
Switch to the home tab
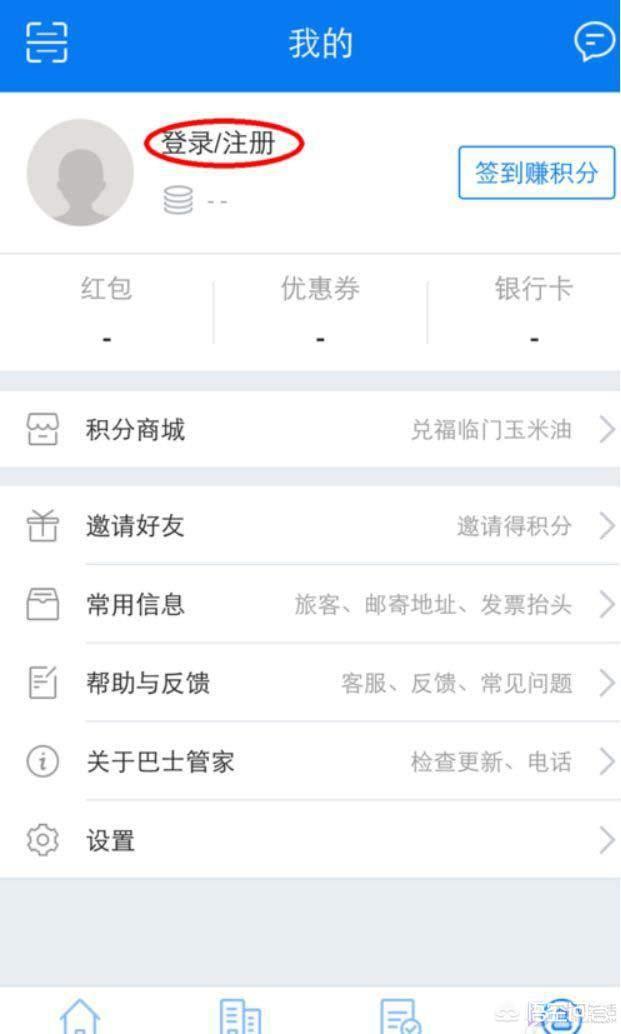pos(80,1015)
